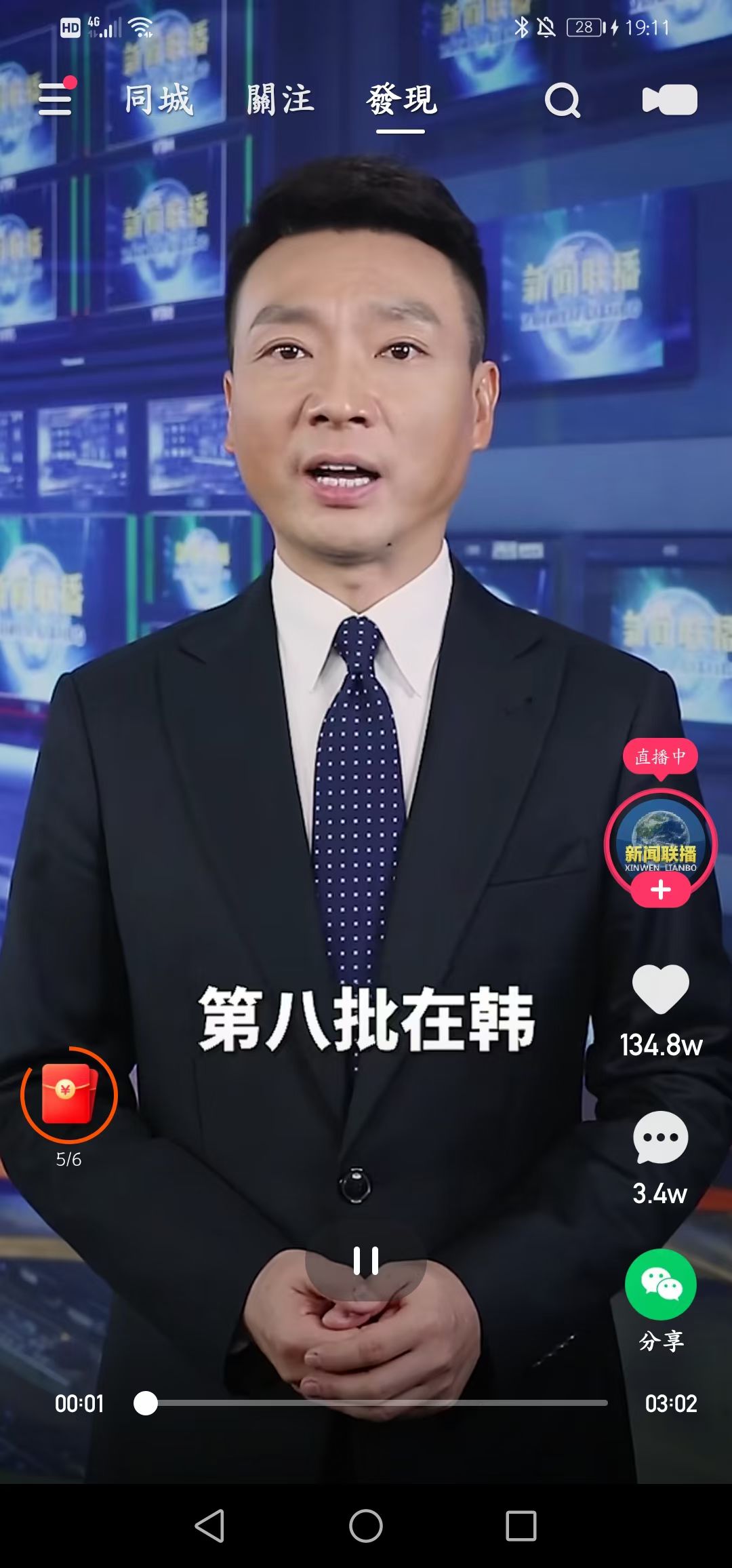
Task: Like this video with the heart
Action: point(660,989)
